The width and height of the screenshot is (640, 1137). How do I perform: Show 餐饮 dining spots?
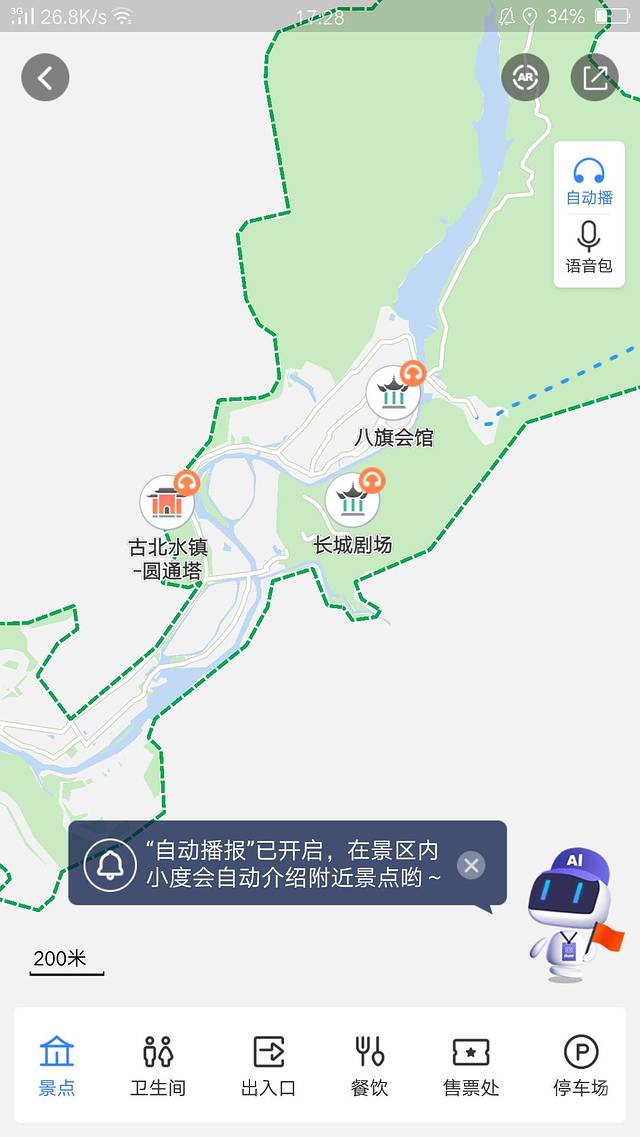point(369,1066)
